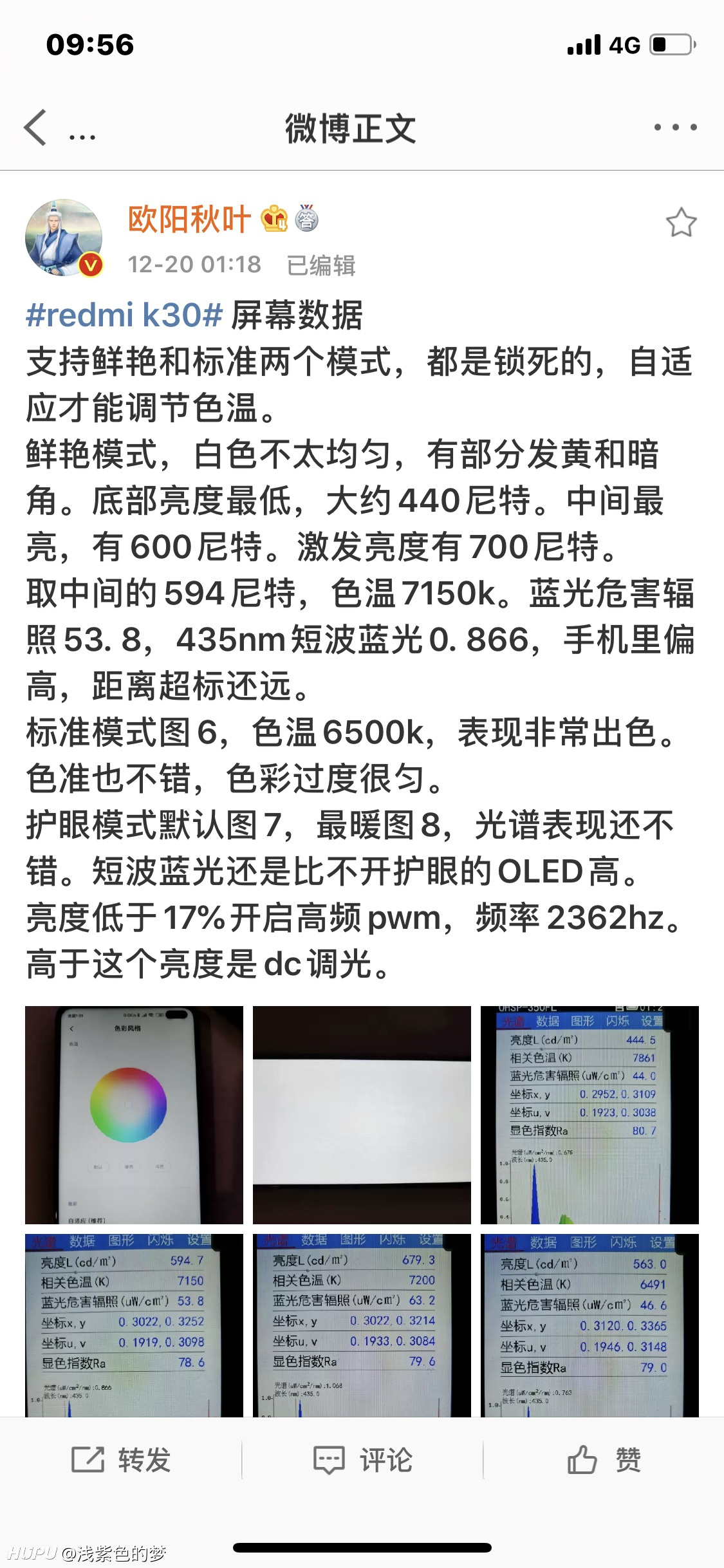Open the three-dot overflow menu
Screen dimensions: 724x1568
pos(675,127)
